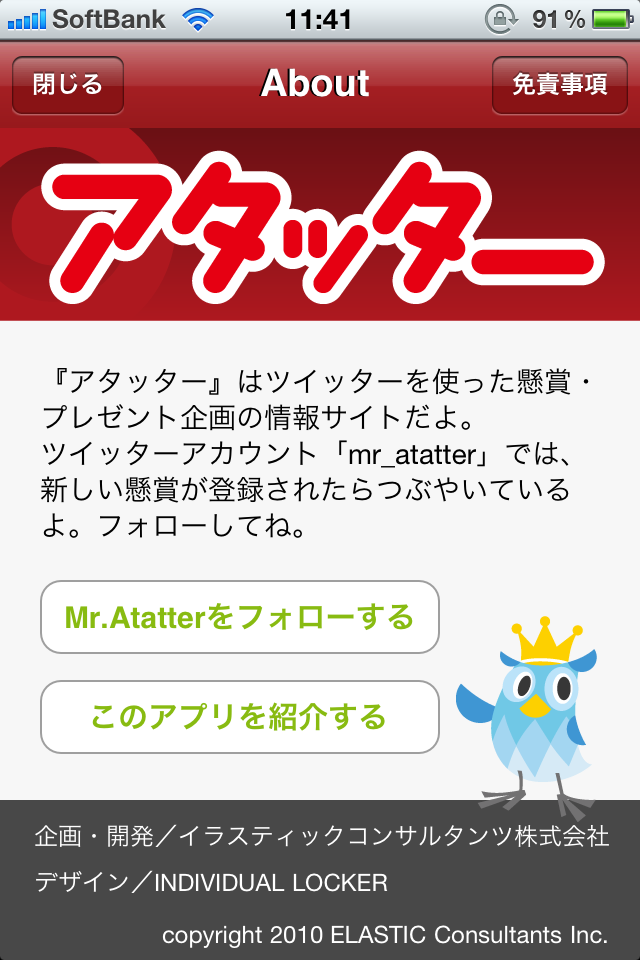Image resolution: width=640 pixels, height=960 pixels.
Task: Tap Mr.Atatterをフォローする button
Action: coord(240,617)
